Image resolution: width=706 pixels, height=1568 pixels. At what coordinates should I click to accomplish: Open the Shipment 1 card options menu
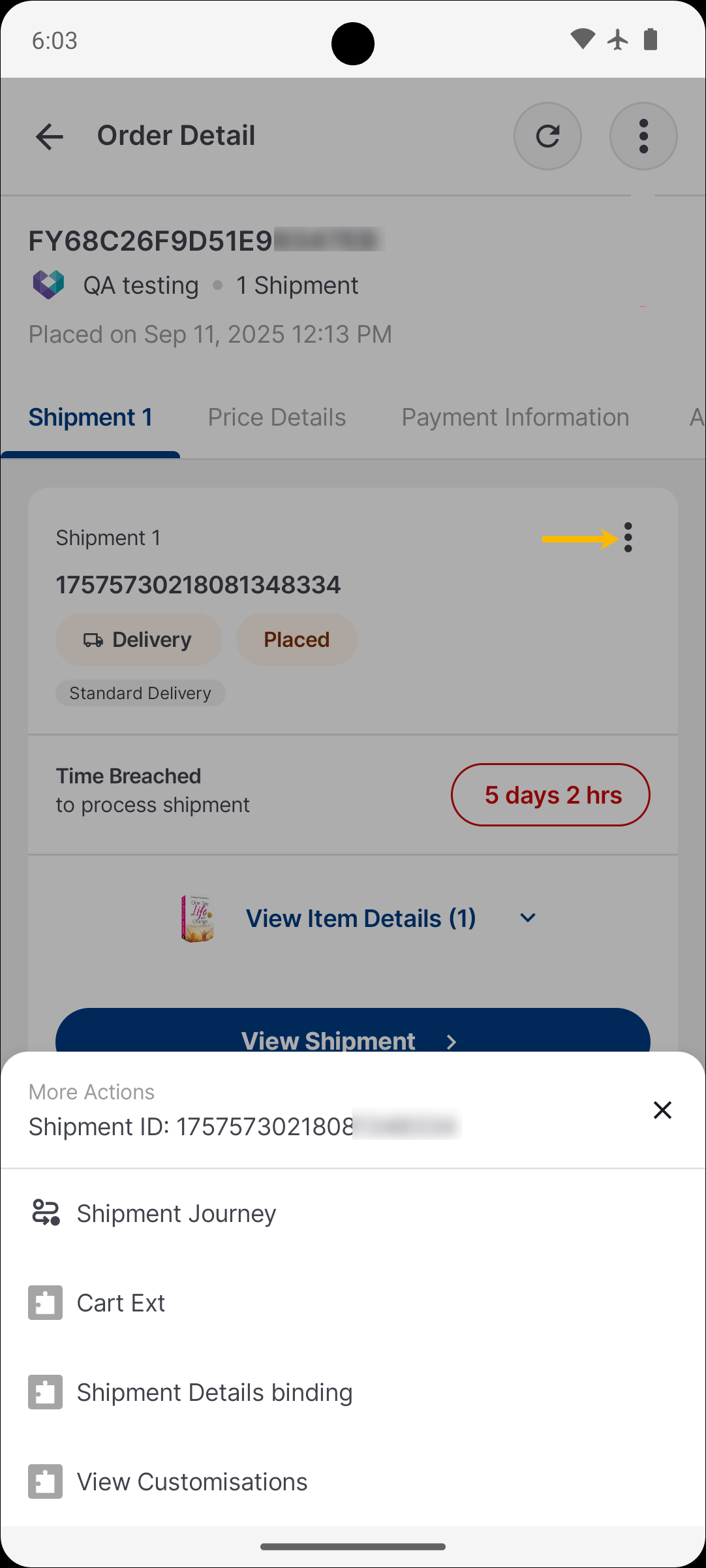click(628, 537)
